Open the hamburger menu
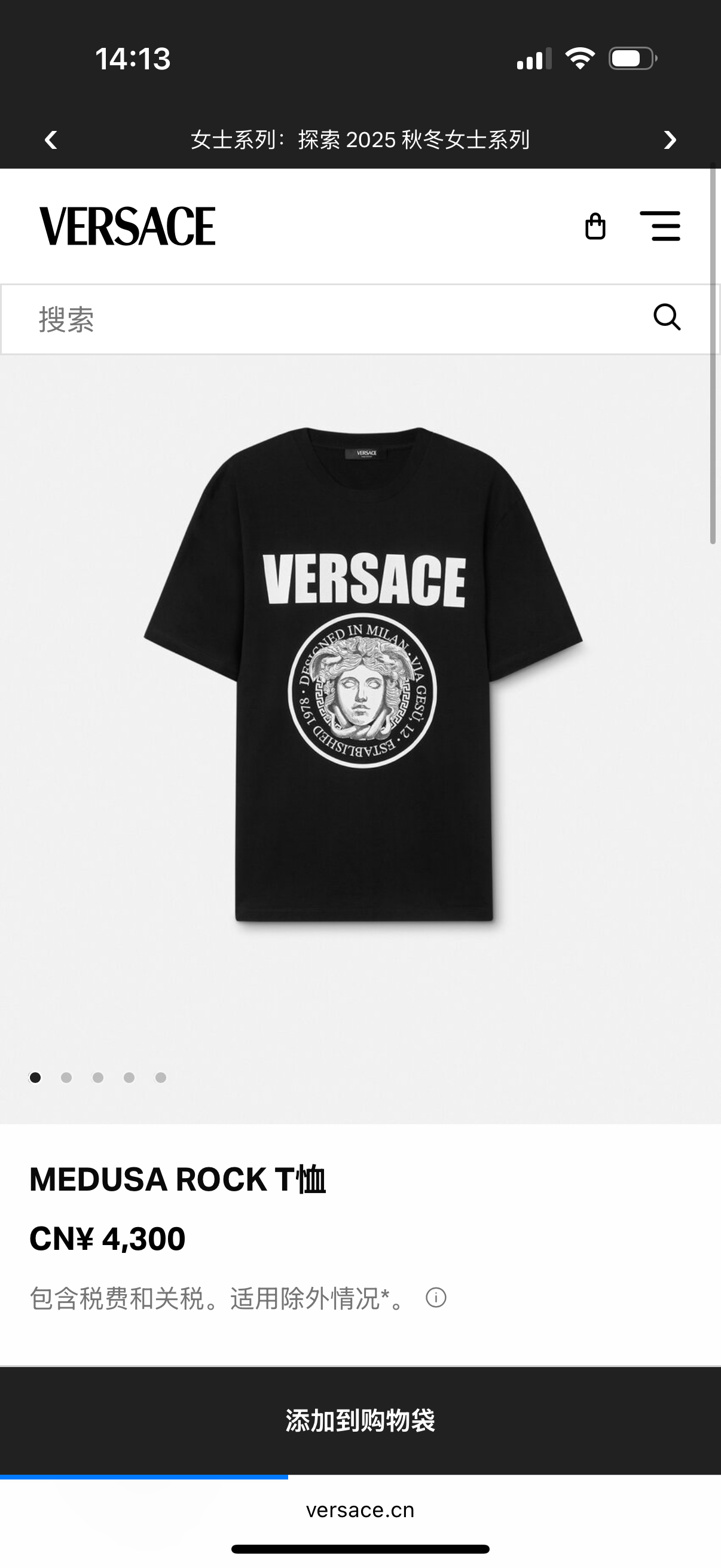 (660, 227)
